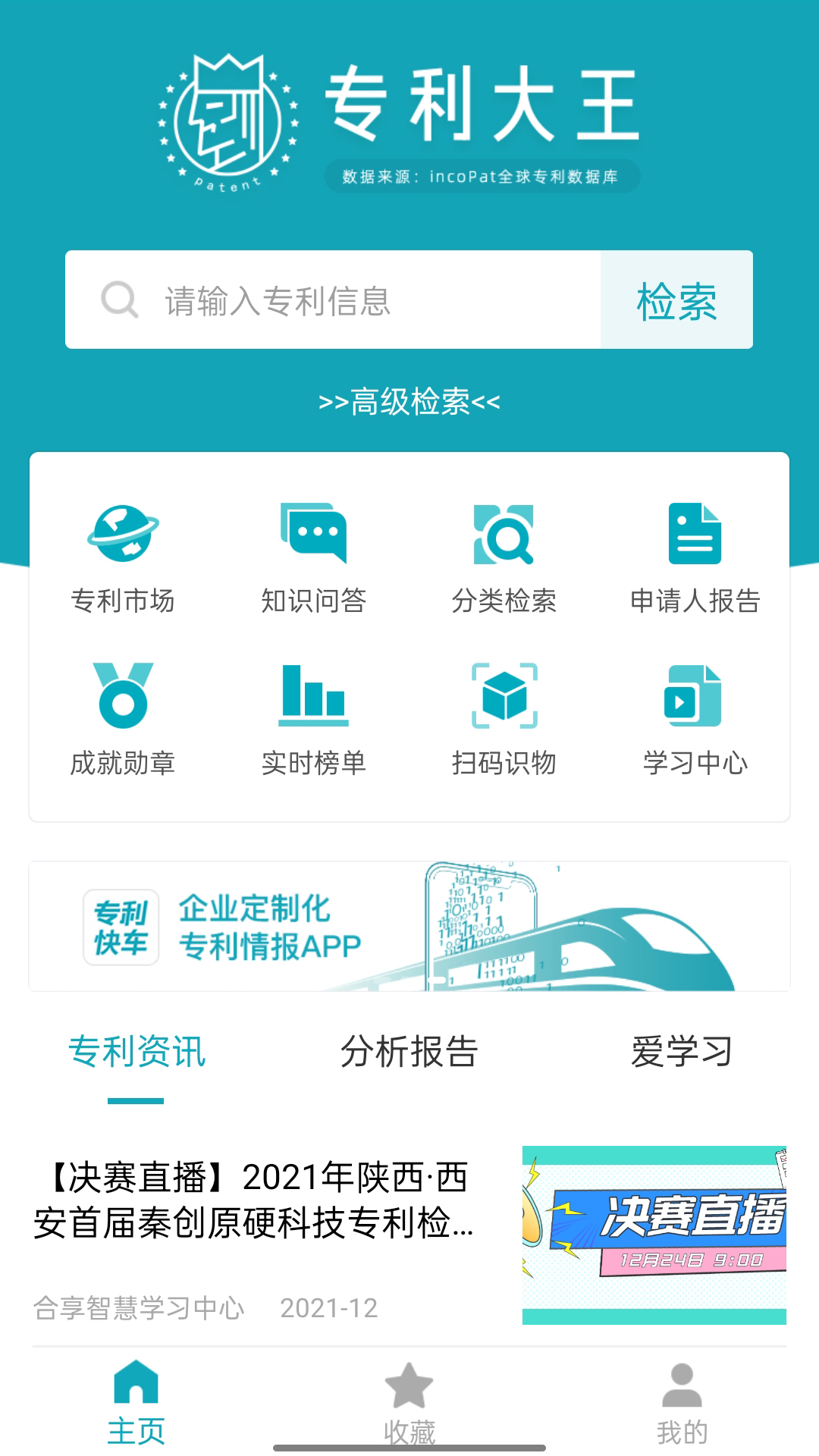Select the 专利资讯 tab
819x1456 pixels.
(x=137, y=1053)
